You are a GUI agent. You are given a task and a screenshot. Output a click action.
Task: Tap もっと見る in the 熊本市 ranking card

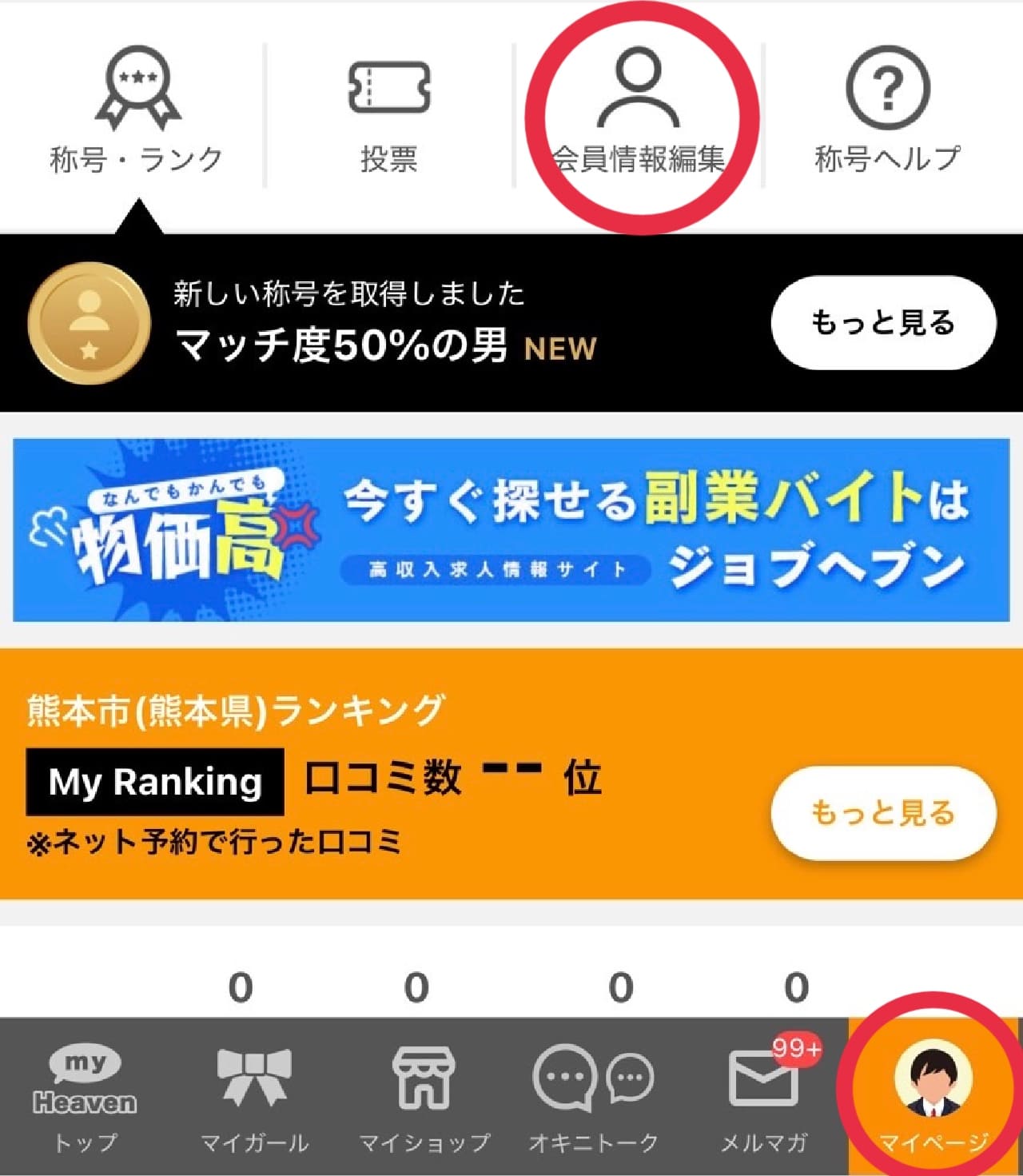click(883, 813)
